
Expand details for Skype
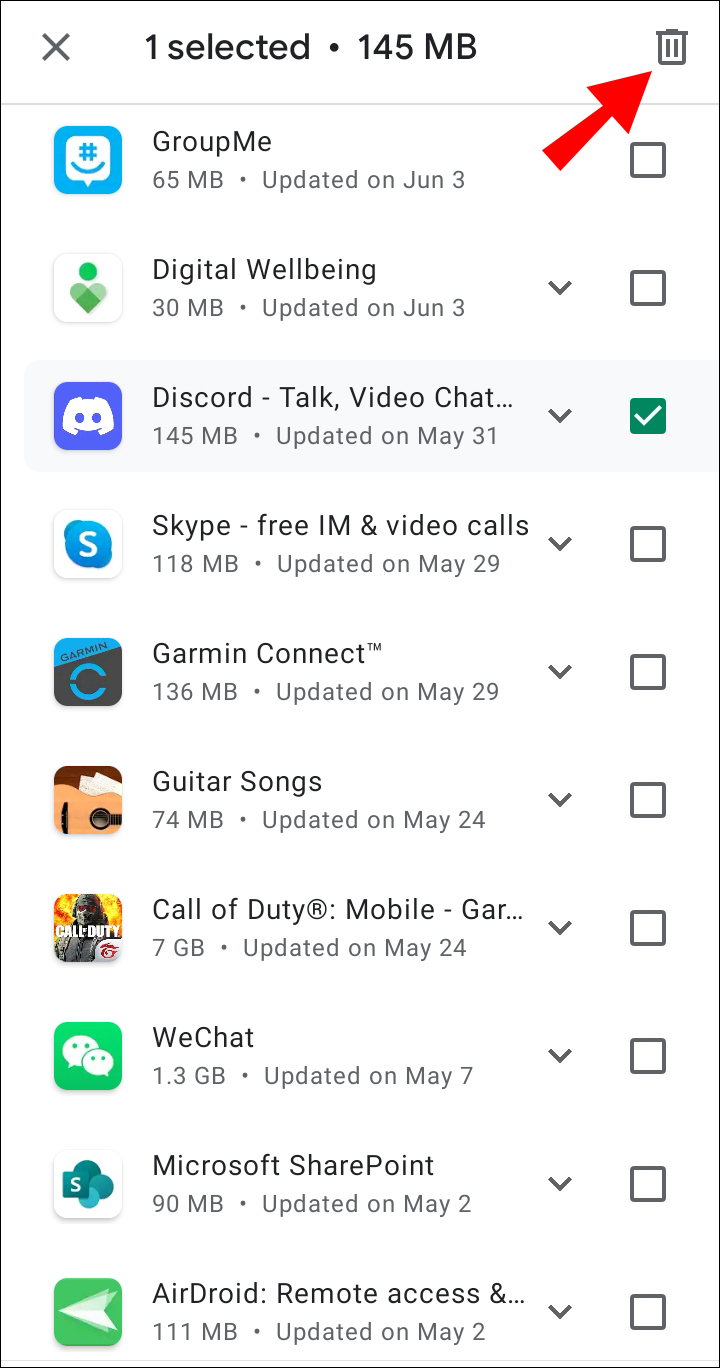coord(560,544)
